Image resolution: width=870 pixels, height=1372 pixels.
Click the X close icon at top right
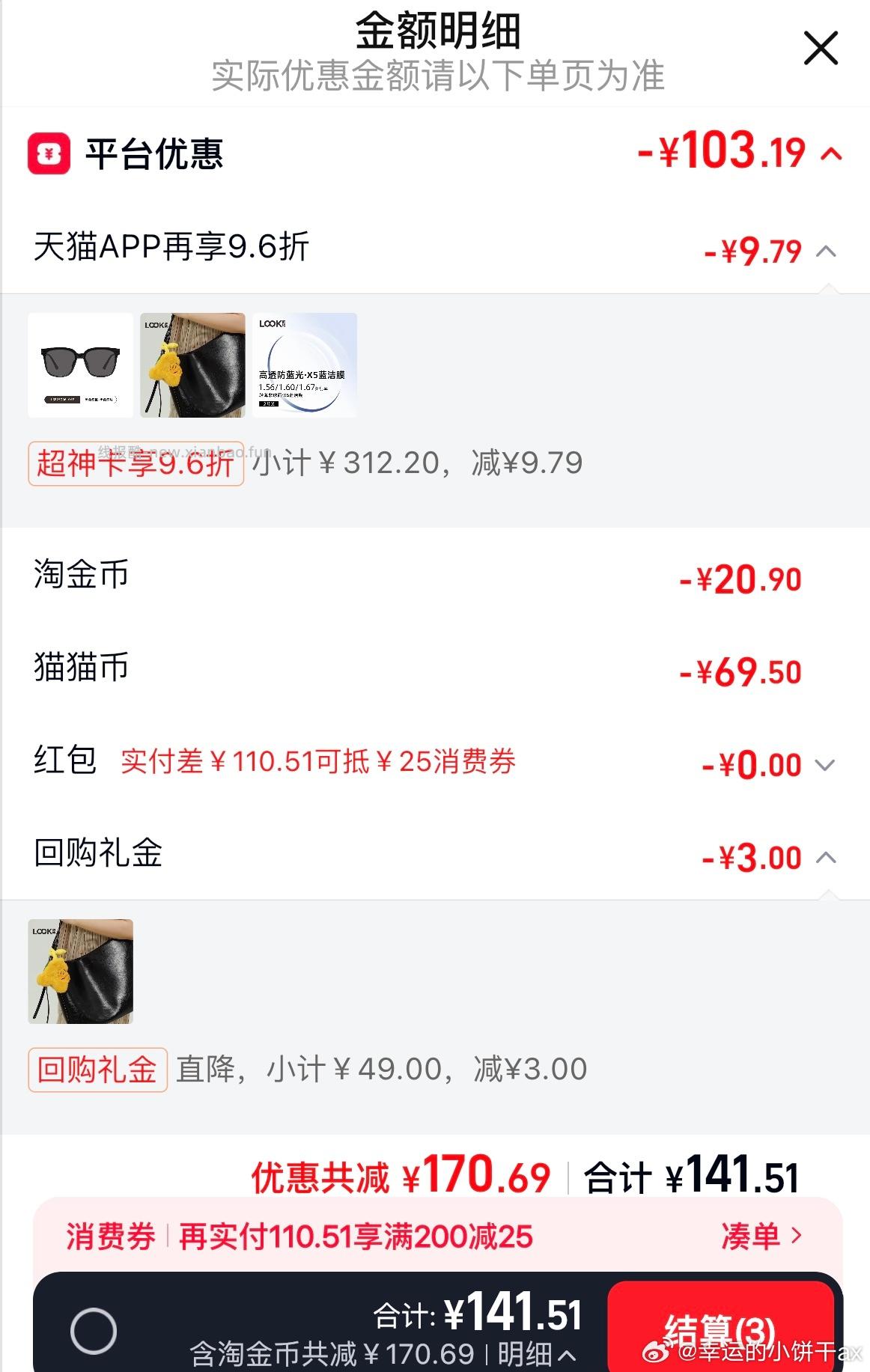821,47
